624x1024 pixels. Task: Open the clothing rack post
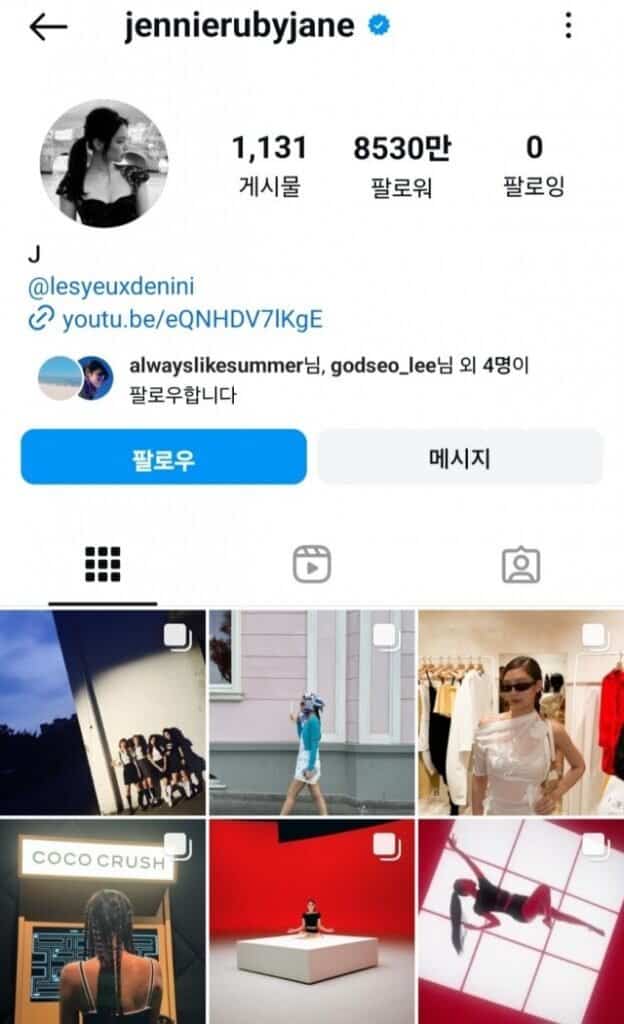521,713
